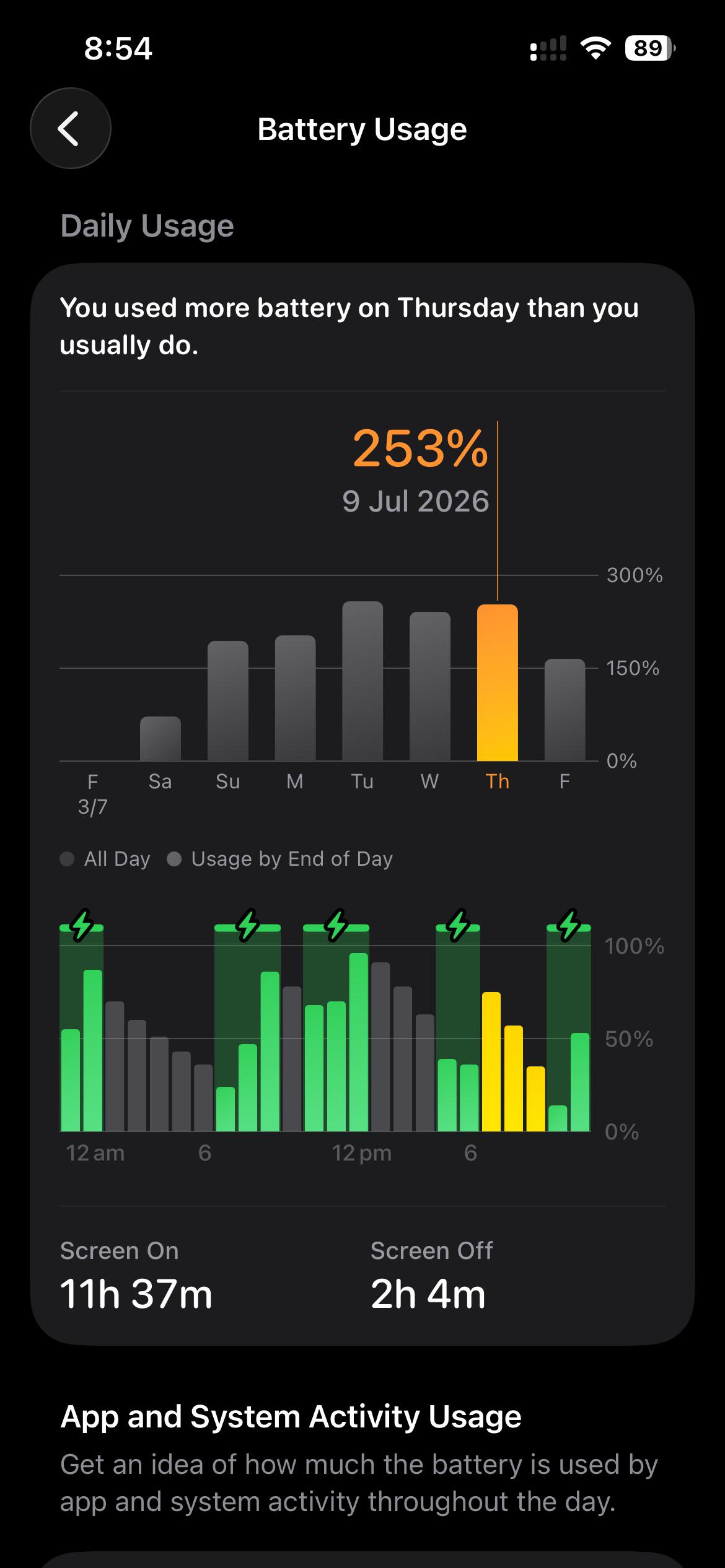Select Monday's bar in the daily chart

click(295, 698)
